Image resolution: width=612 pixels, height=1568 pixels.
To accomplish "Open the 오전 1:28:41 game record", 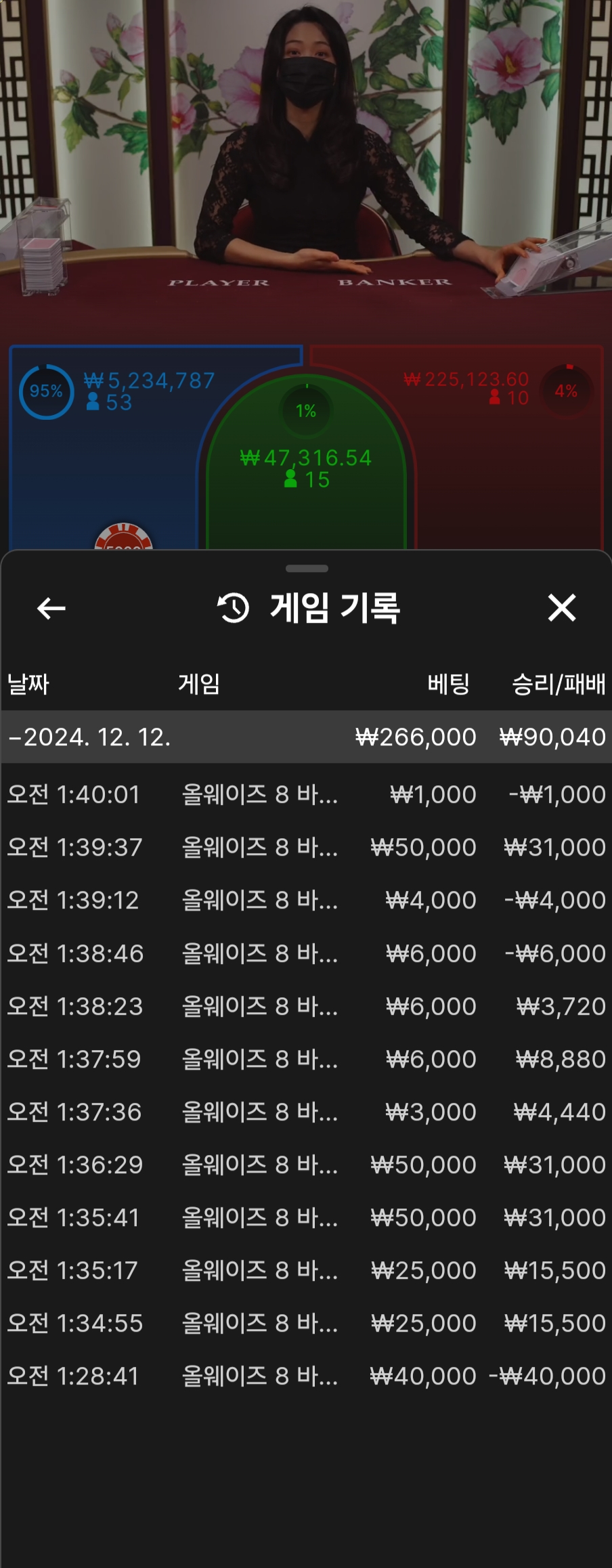I will click(306, 1376).
